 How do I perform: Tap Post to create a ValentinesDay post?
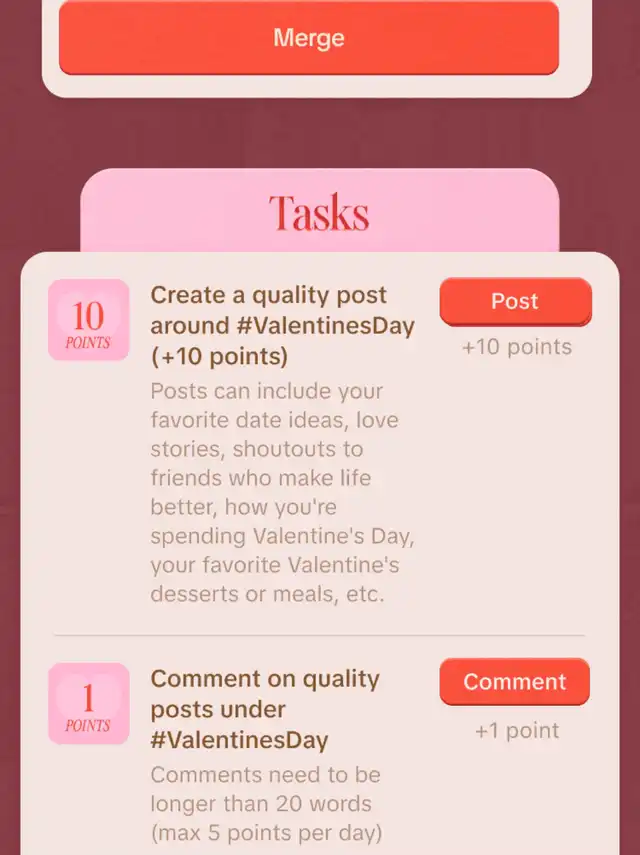pos(515,301)
